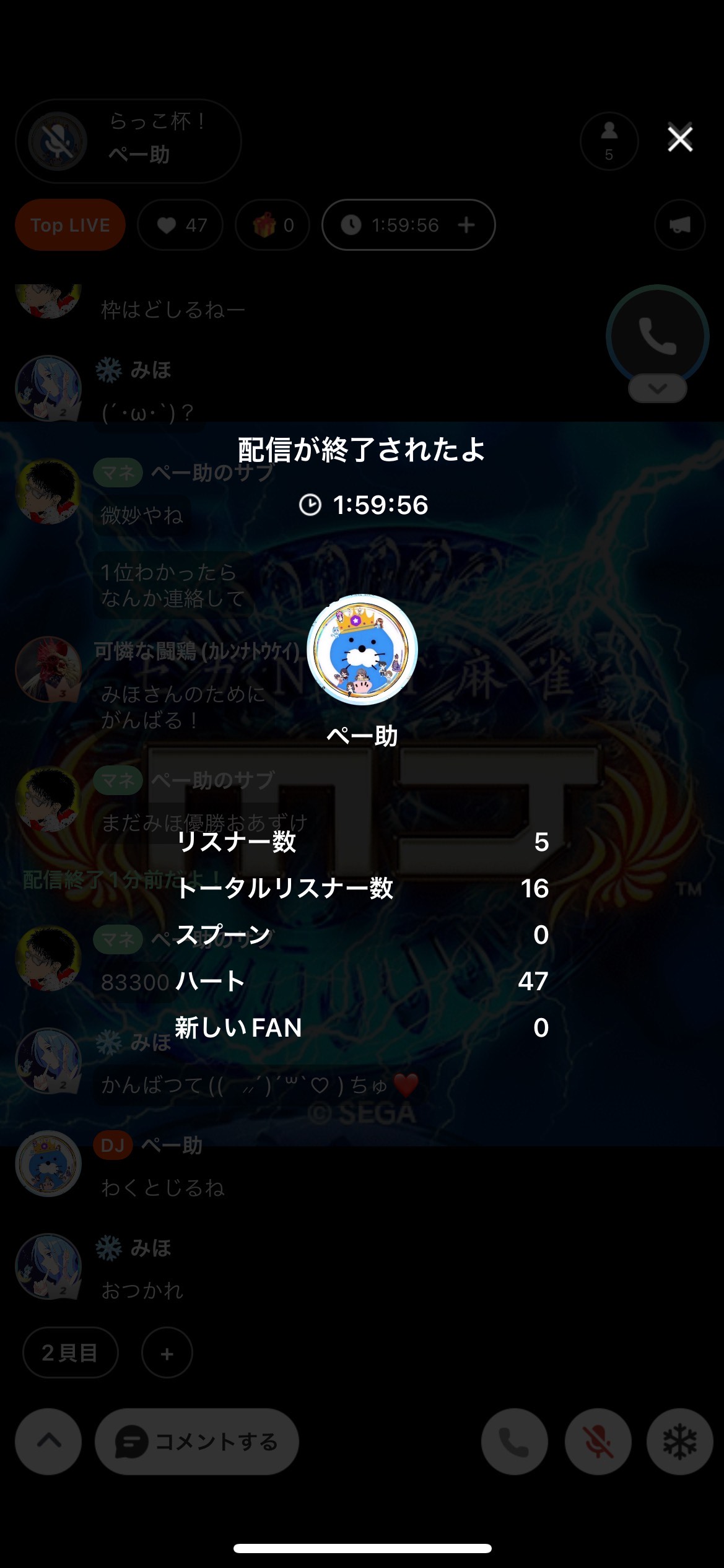
Task: Toggle the muted microphone button
Action: tap(598, 1442)
